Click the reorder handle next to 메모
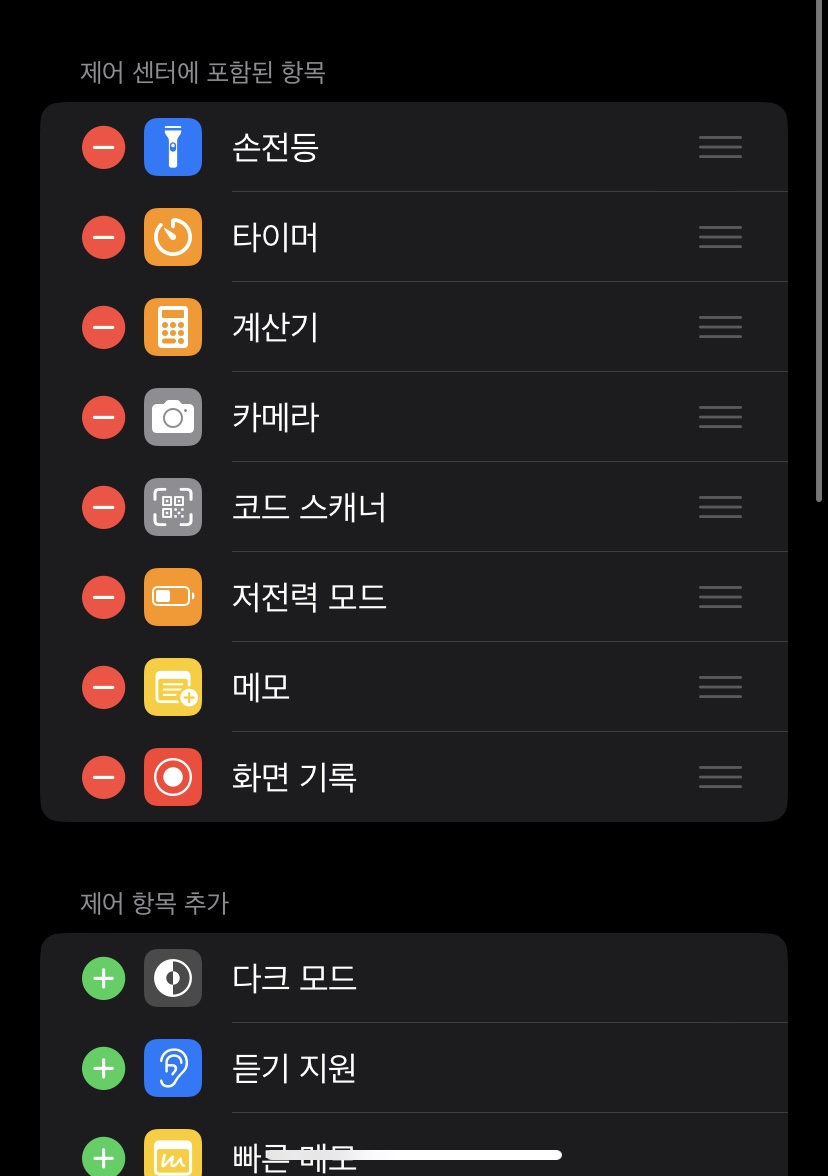 click(x=719, y=687)
